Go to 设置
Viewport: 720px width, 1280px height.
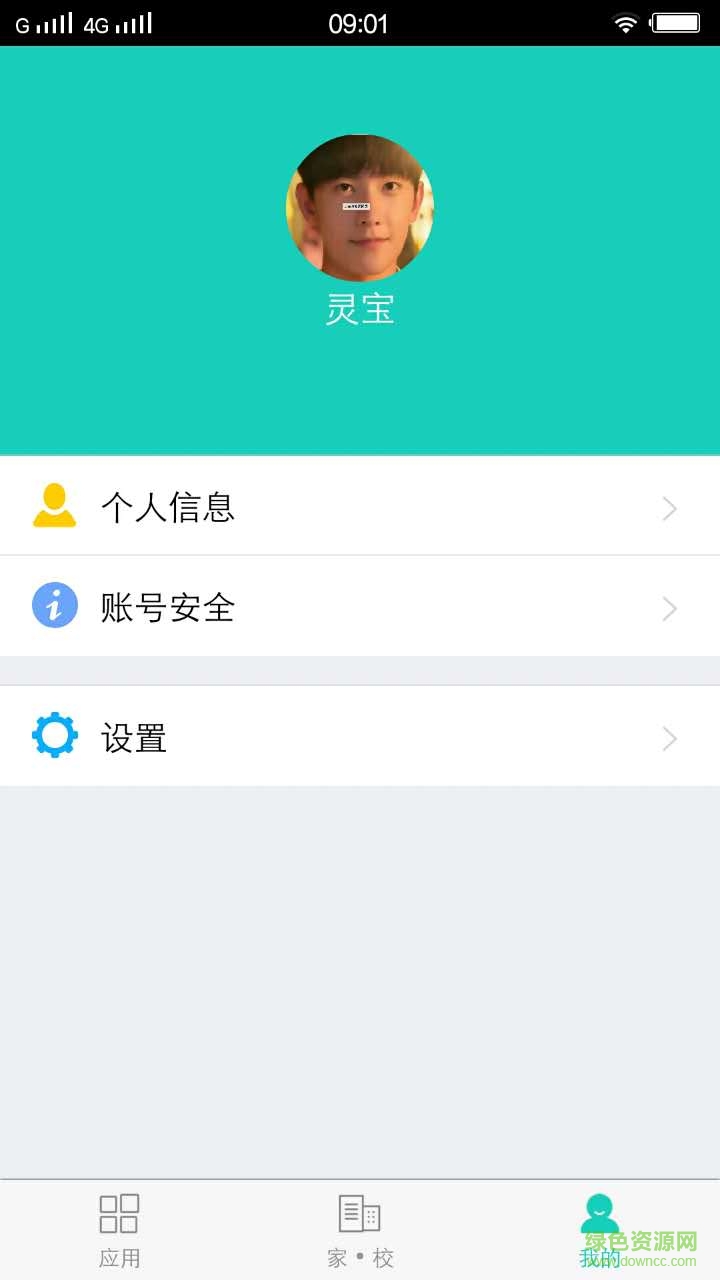pyautogui.click(x=360, y=737)
